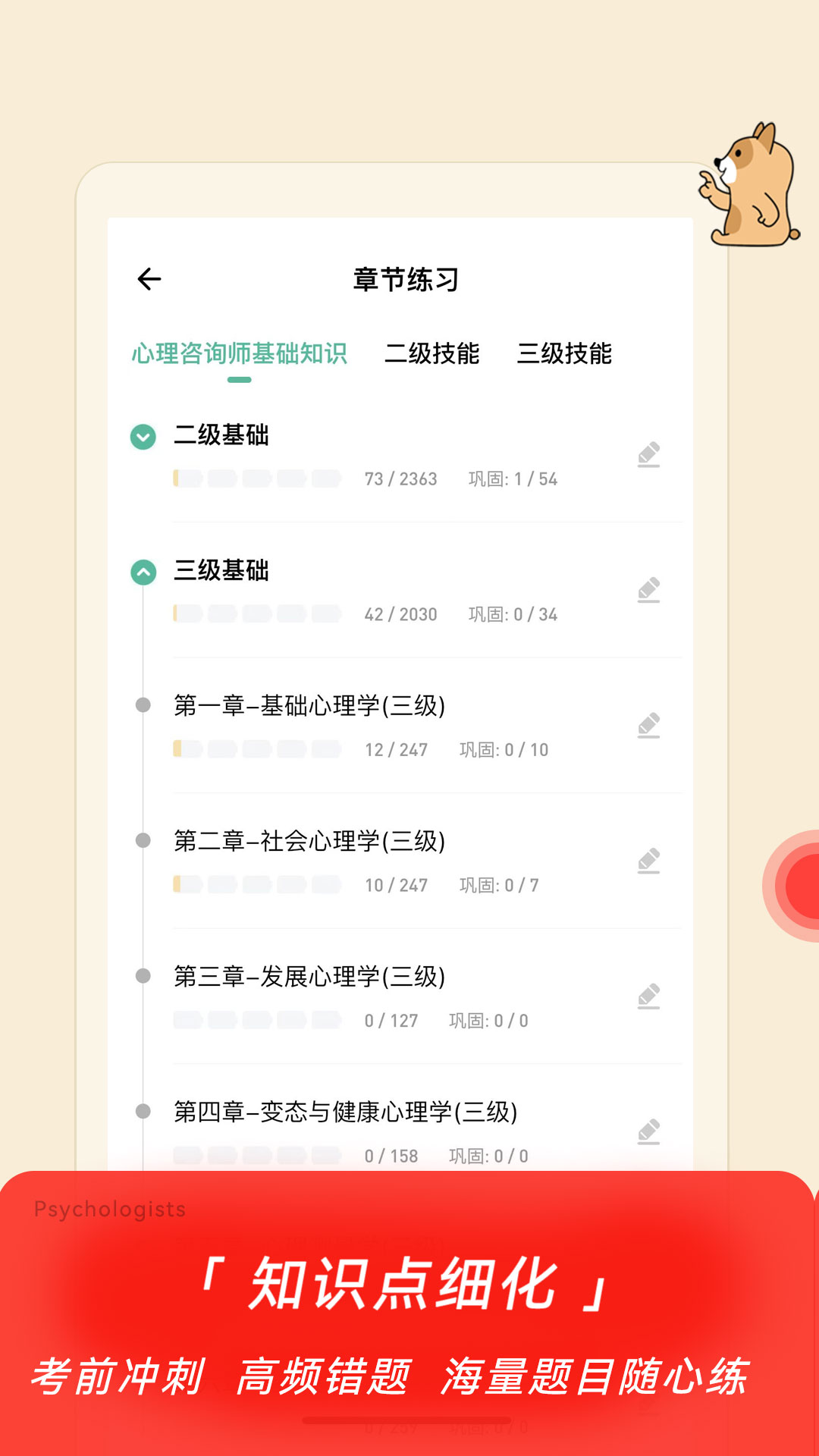
Task: Click the edit pencil icon beside 二级基础
Action: click(648, 453)
